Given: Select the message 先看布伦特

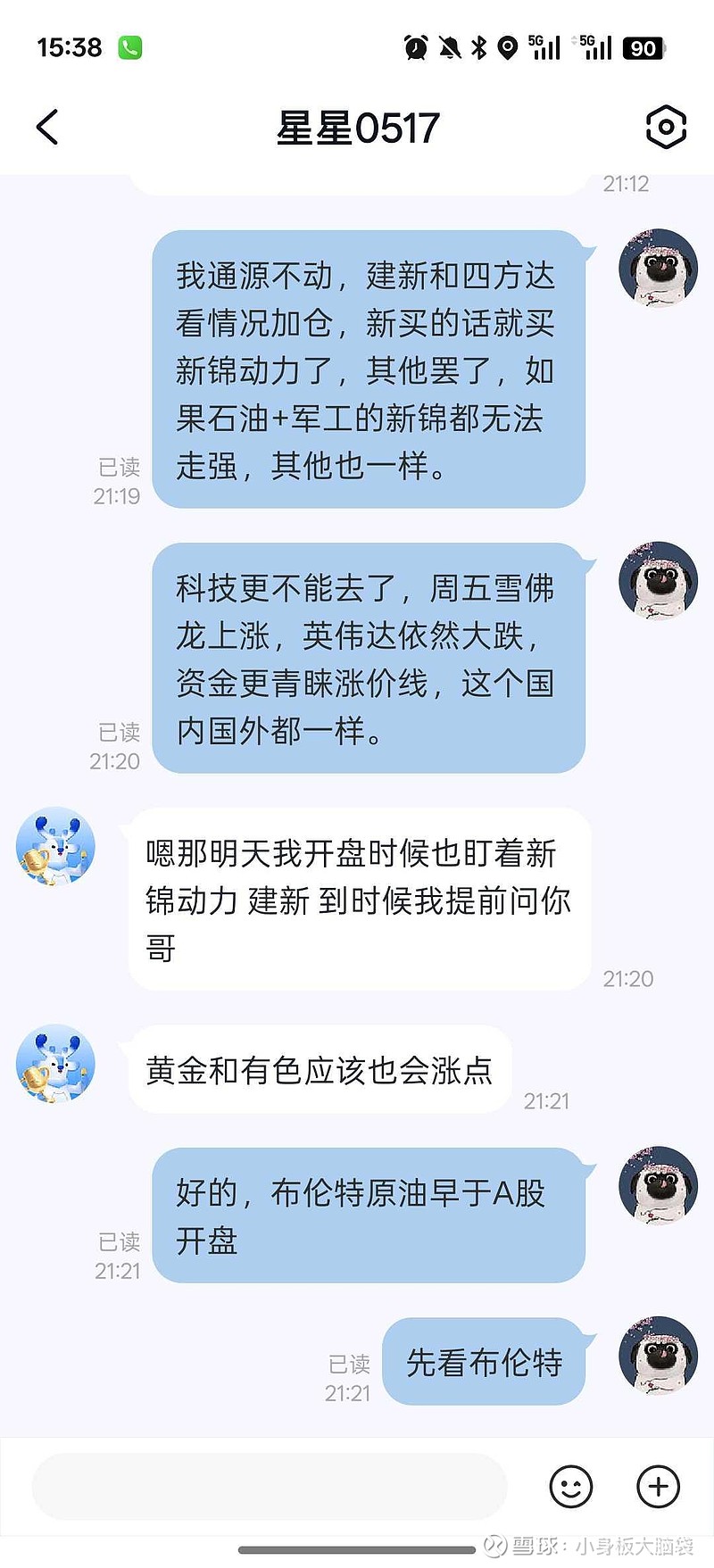Looking at the screenshot, I should tap(485, 1363).
